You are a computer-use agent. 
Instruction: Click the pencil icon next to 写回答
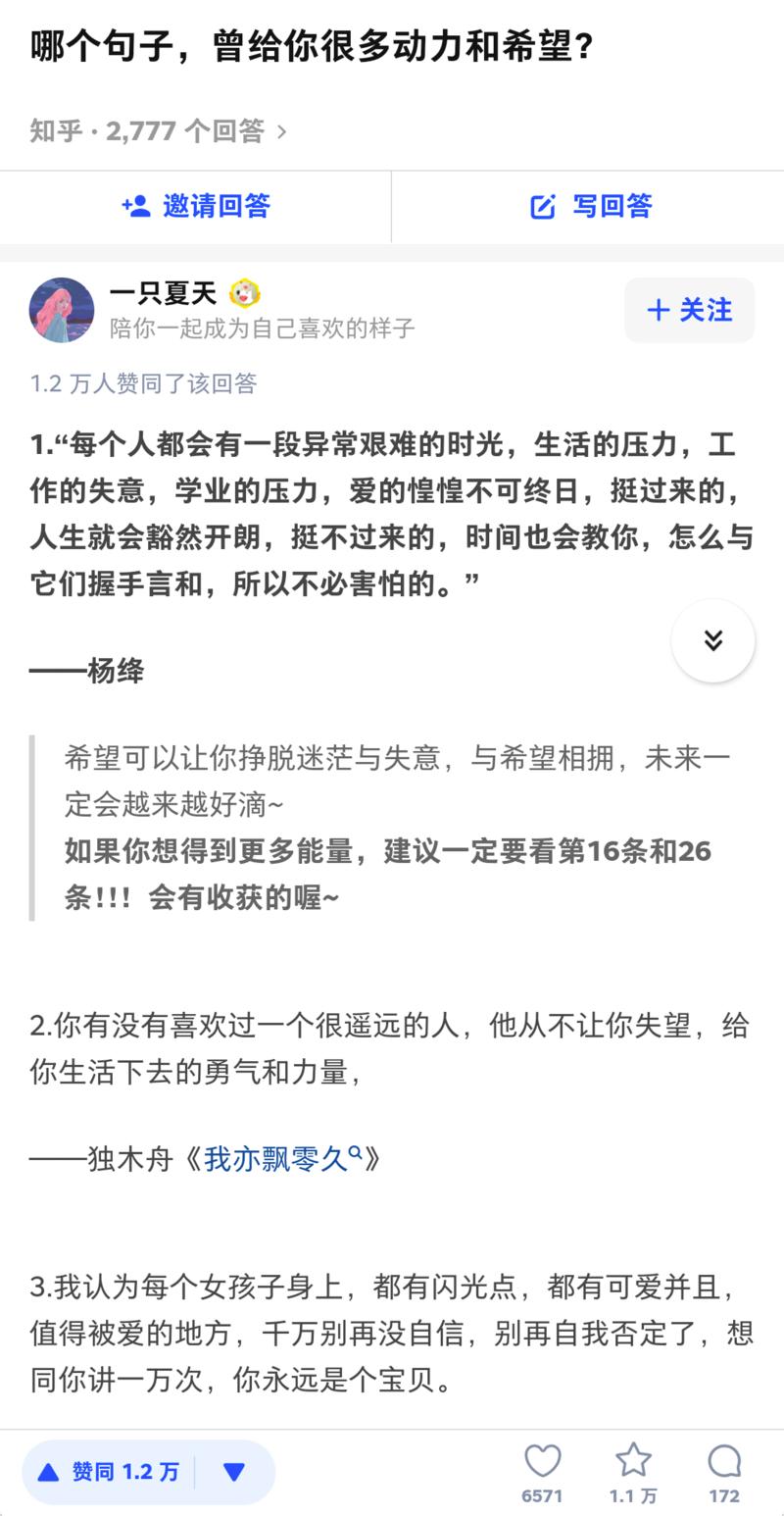(543, 207)
